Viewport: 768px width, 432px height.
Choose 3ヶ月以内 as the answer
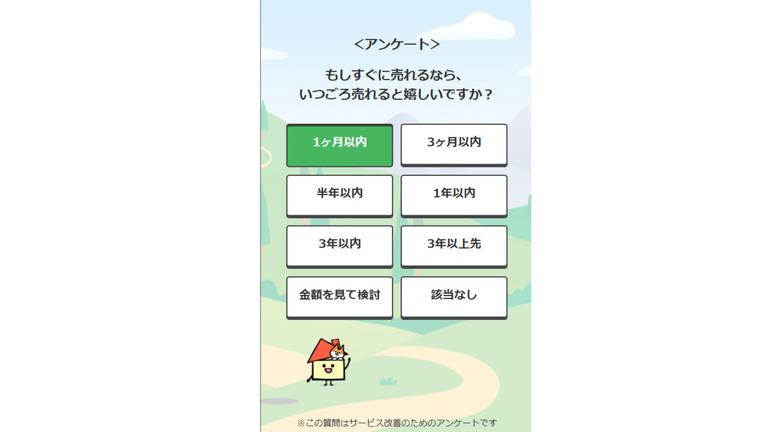pyautogui.click(x=453, y=143)
